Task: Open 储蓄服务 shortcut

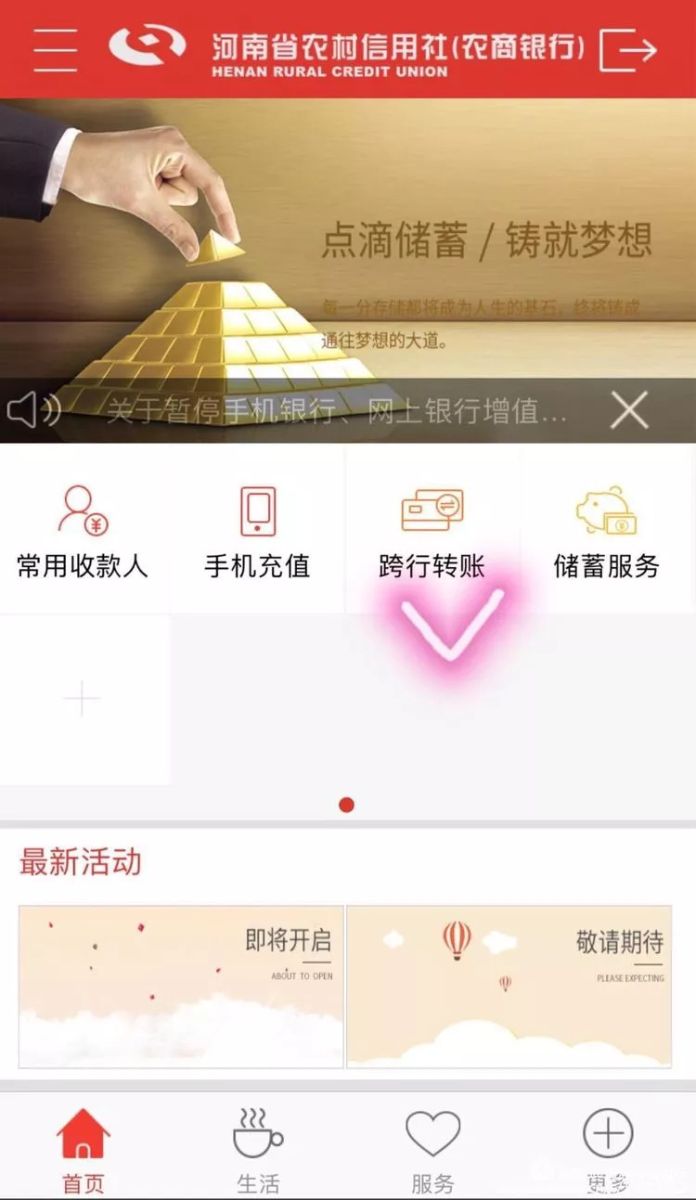Action: pyautogui.click(x=607, y=532)
